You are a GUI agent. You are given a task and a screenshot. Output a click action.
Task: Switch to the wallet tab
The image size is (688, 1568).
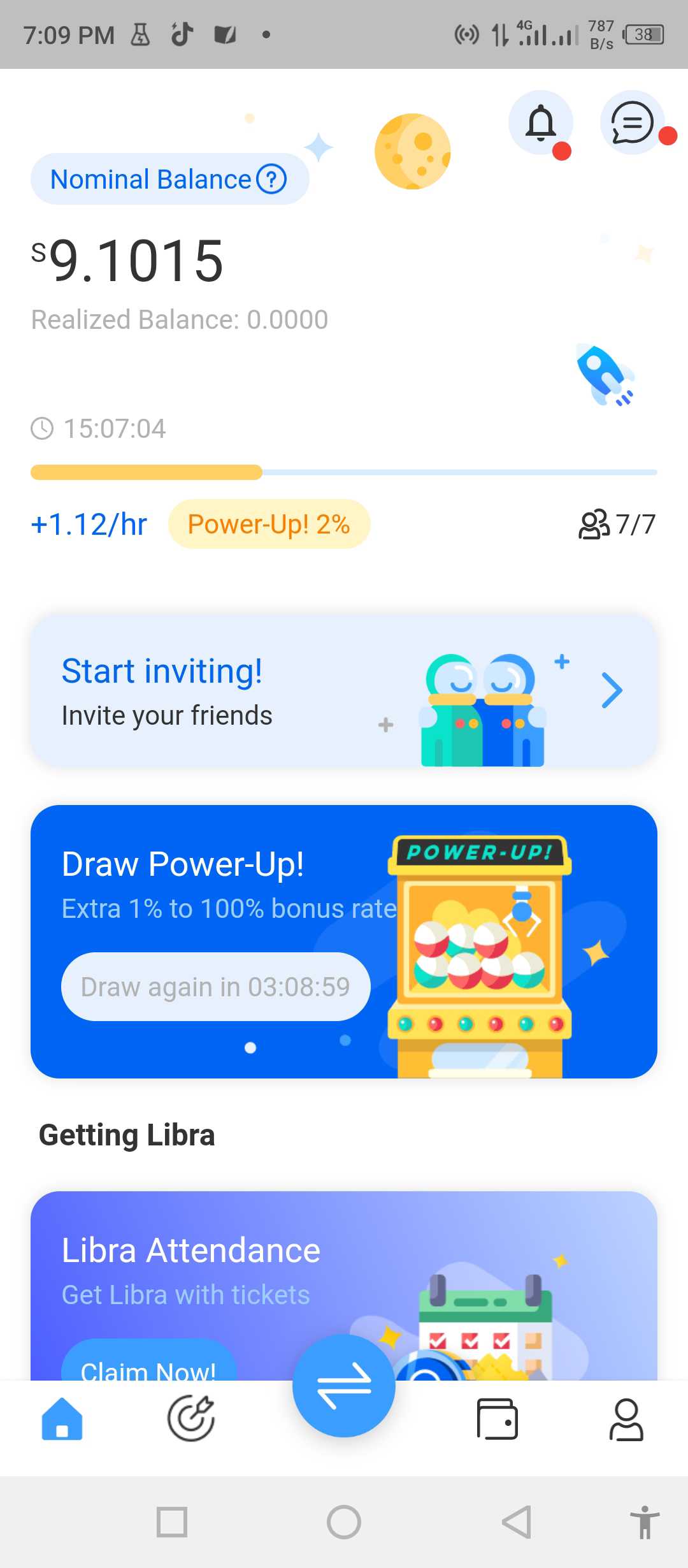click(498, 1419)
